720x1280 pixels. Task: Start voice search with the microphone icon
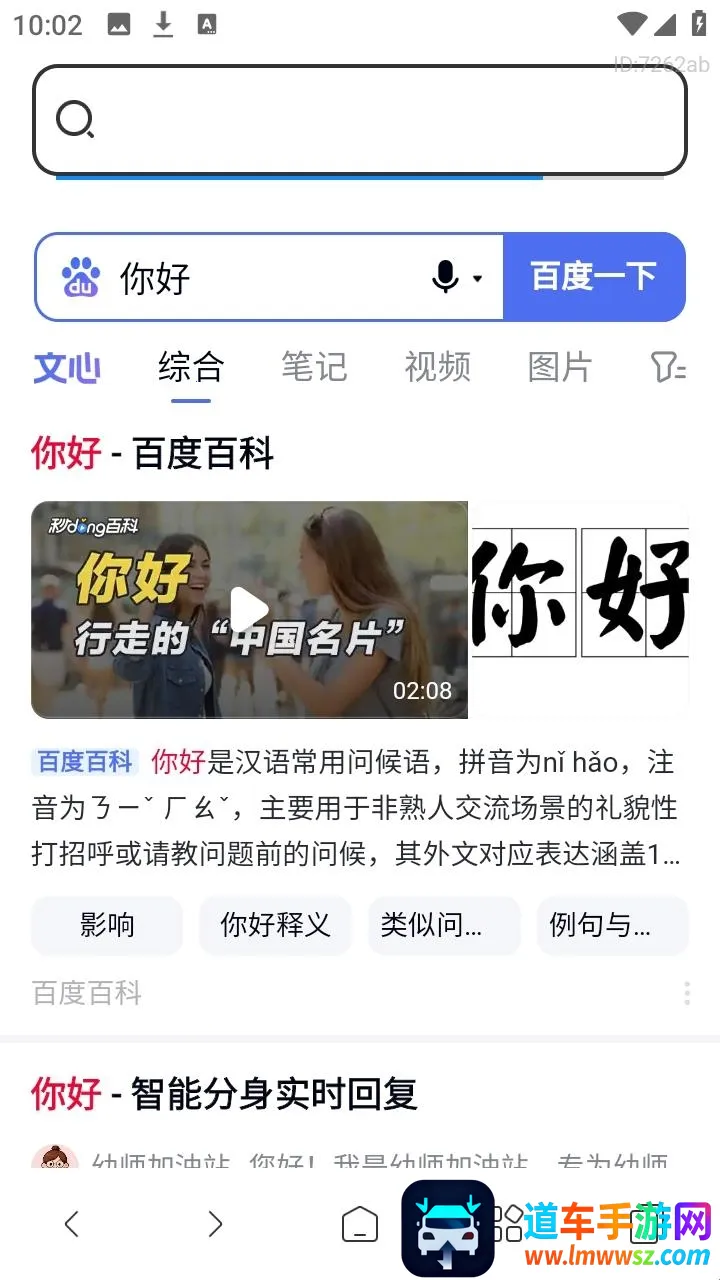click(446, 277)
